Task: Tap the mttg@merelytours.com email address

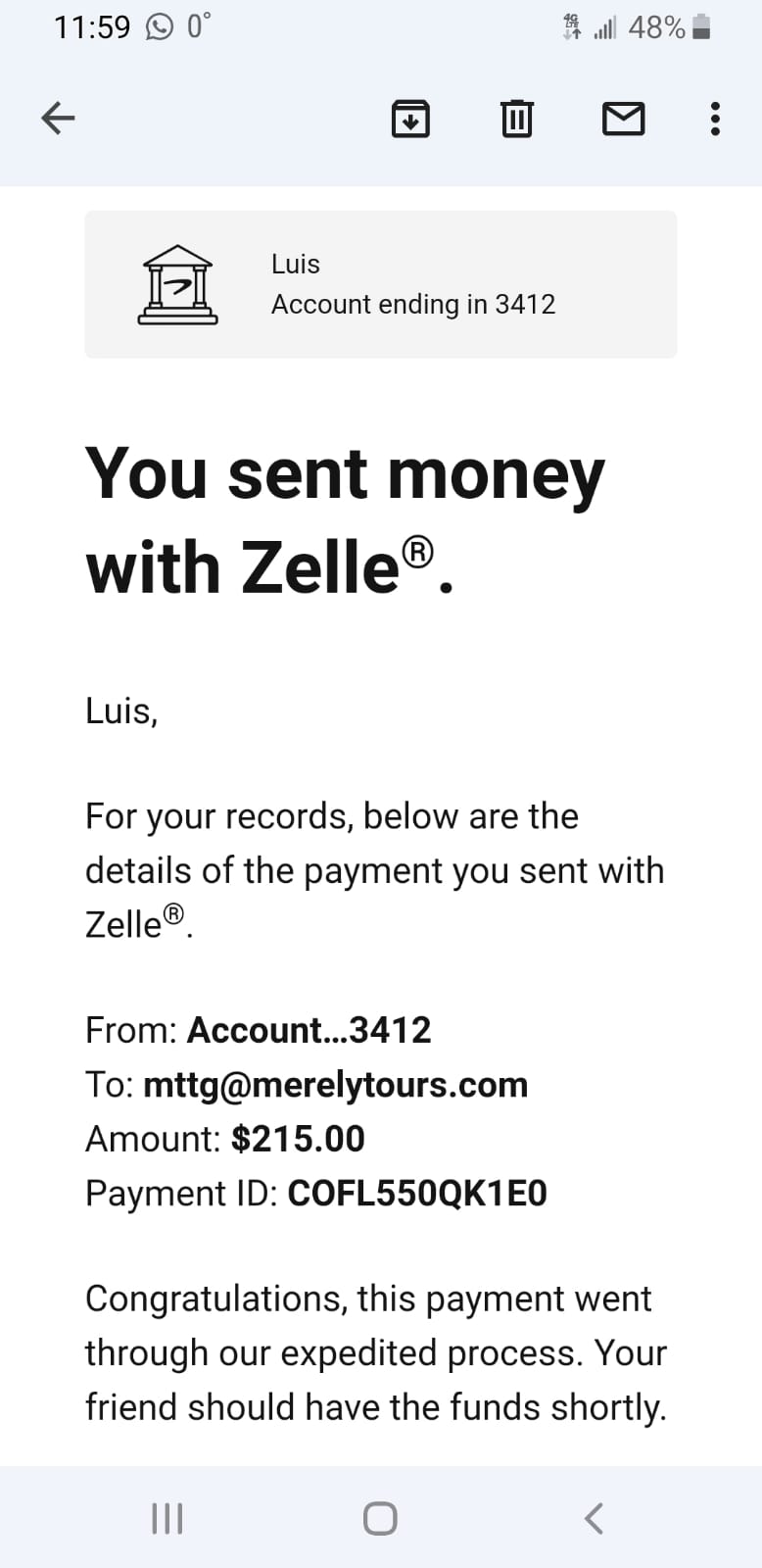Action: tap(336, 1085)
